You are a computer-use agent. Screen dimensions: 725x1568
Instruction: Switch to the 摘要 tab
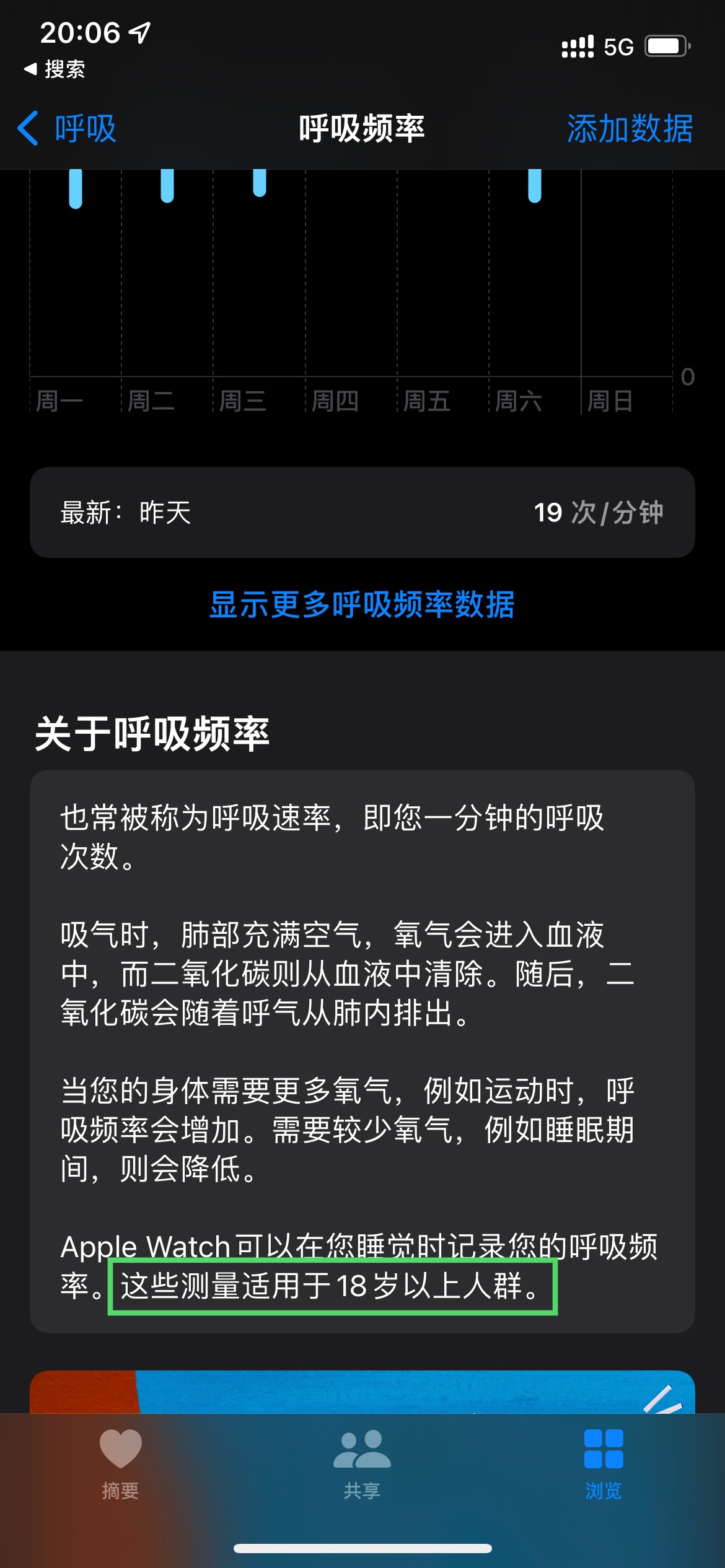click(120, 1463)
